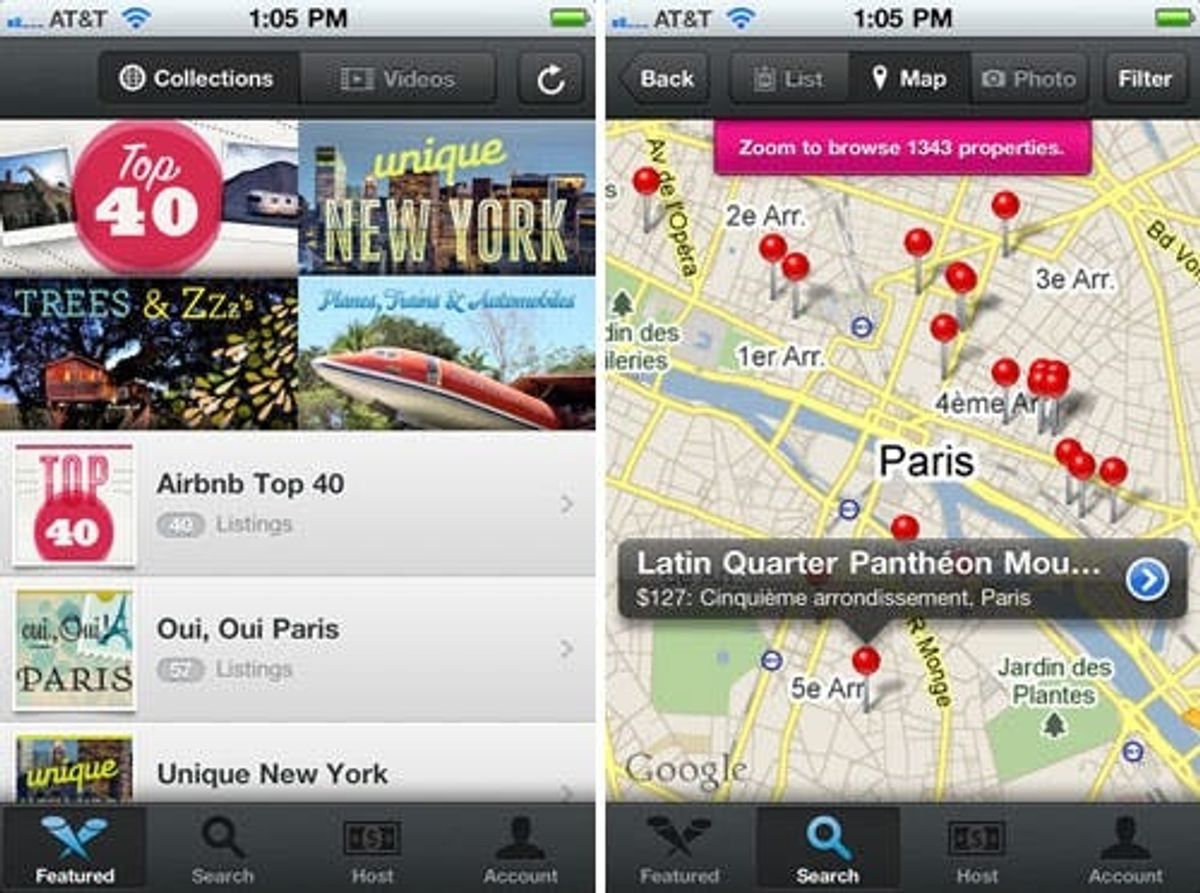Open the unique New York banner tile
The image size is (1200, 893).
[x=446, y=198]
